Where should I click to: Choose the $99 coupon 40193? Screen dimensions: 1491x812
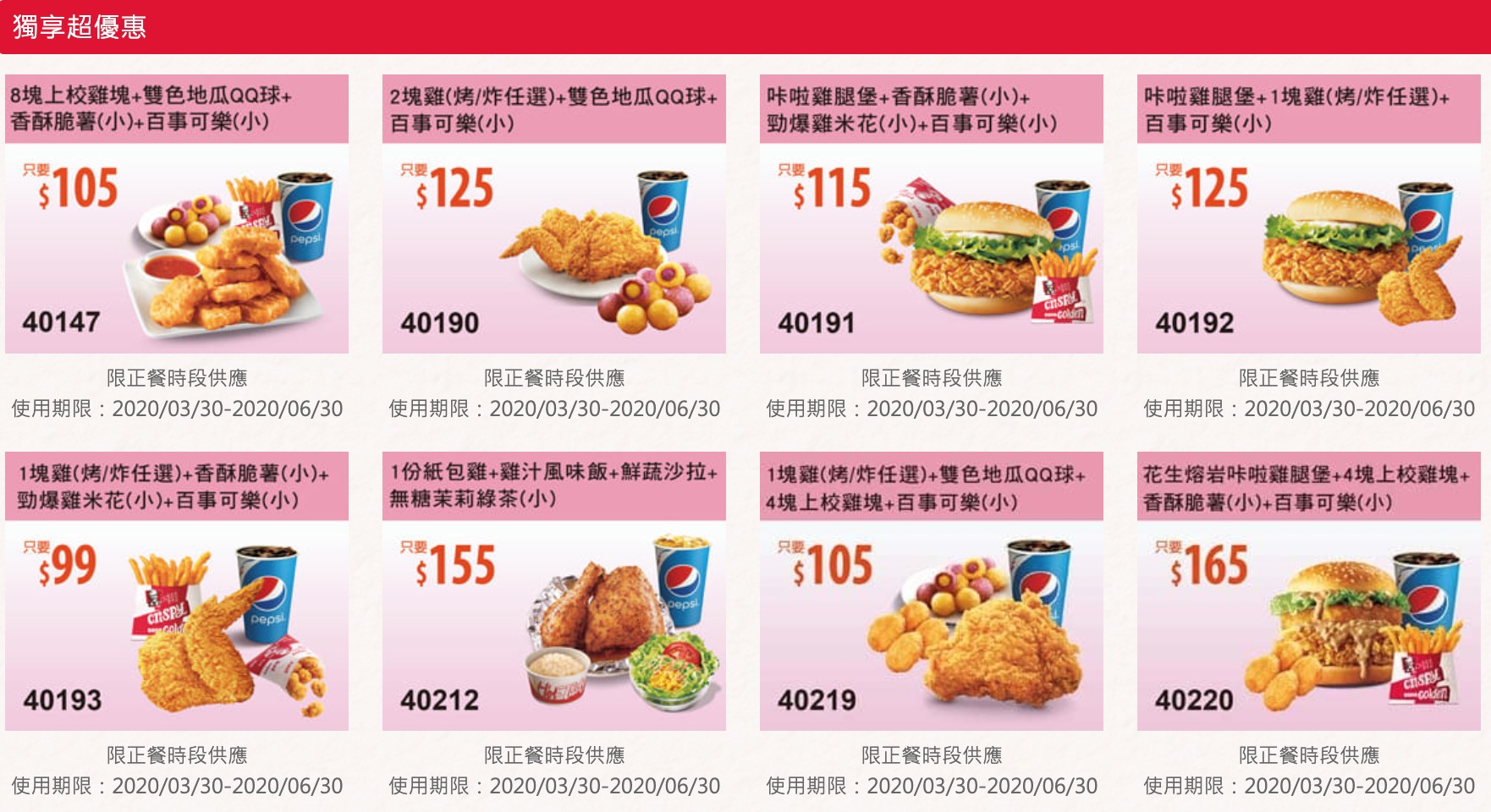pos(176,624)
